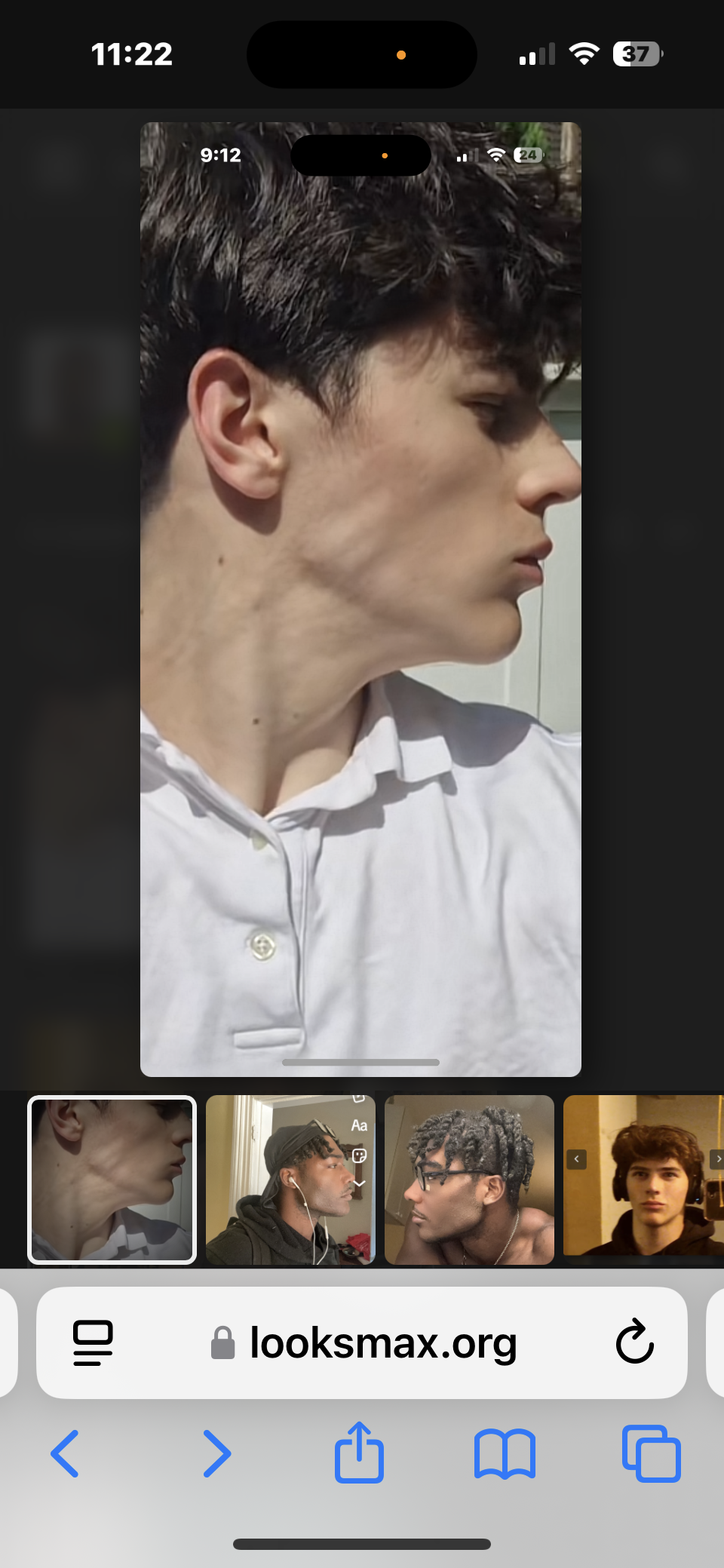Show all open tabs
Image resolution: width=724 pixels, height=1568 pixels.
click(651, 1453)
